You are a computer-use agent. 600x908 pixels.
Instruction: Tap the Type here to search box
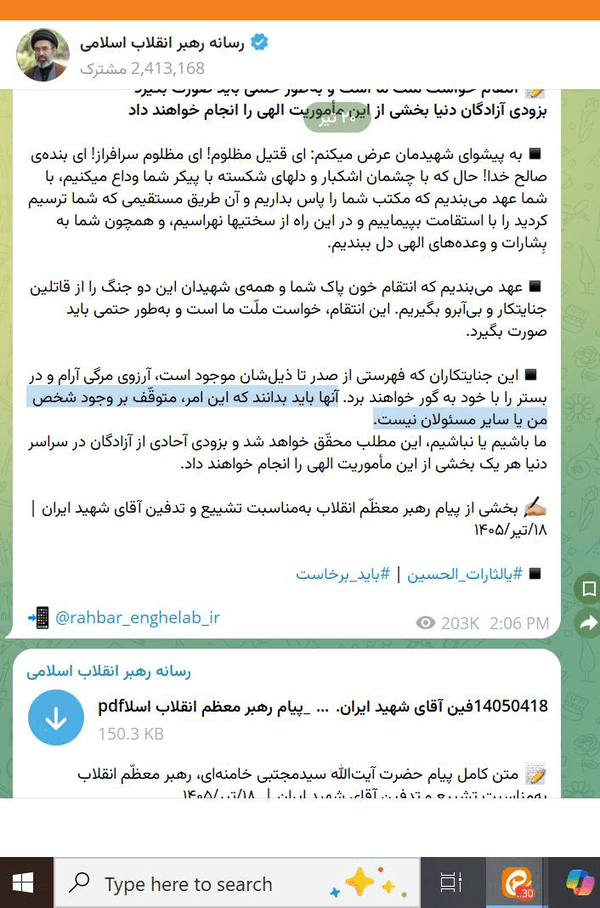tap(237, 884)
